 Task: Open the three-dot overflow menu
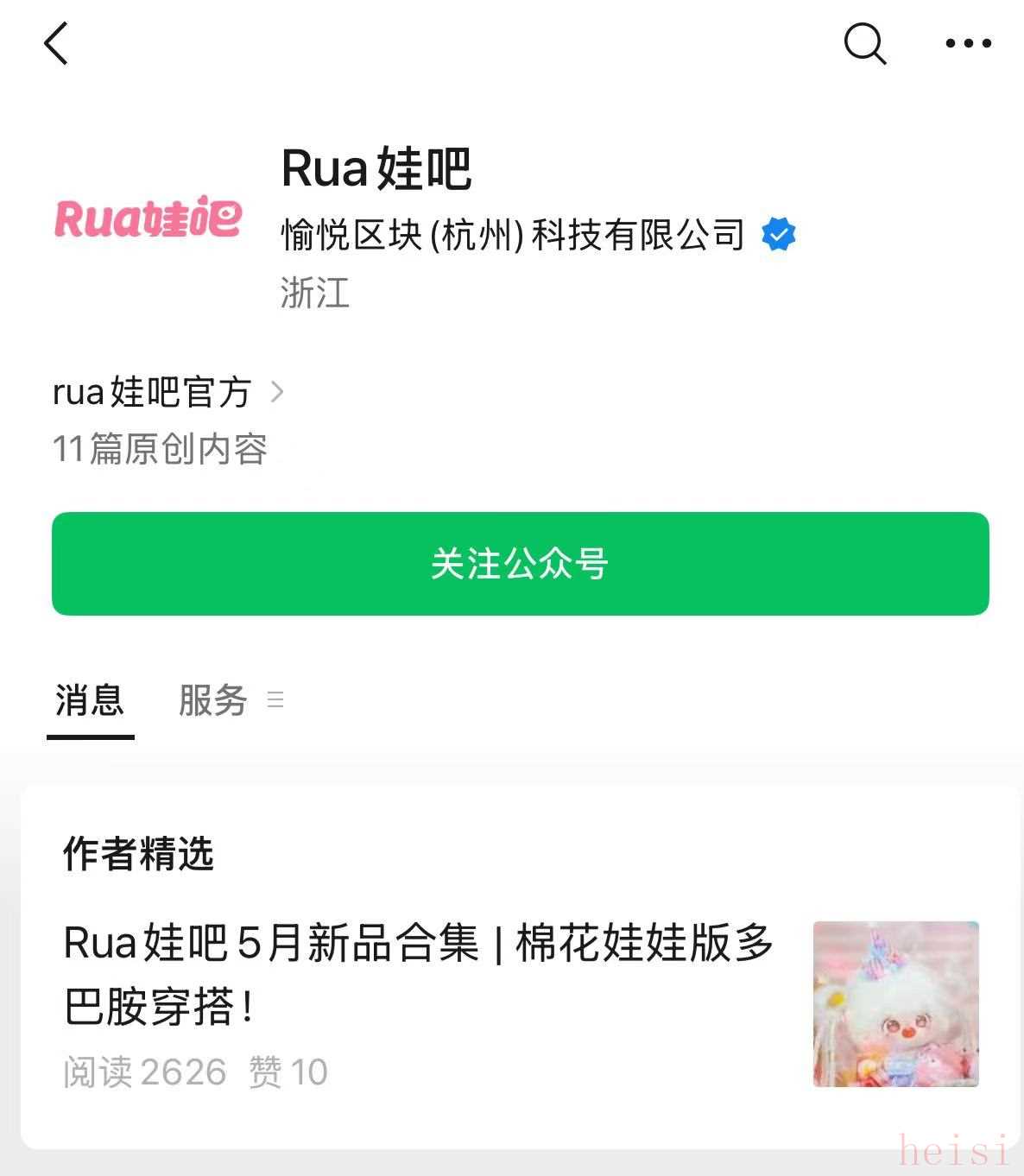(968, 43)
